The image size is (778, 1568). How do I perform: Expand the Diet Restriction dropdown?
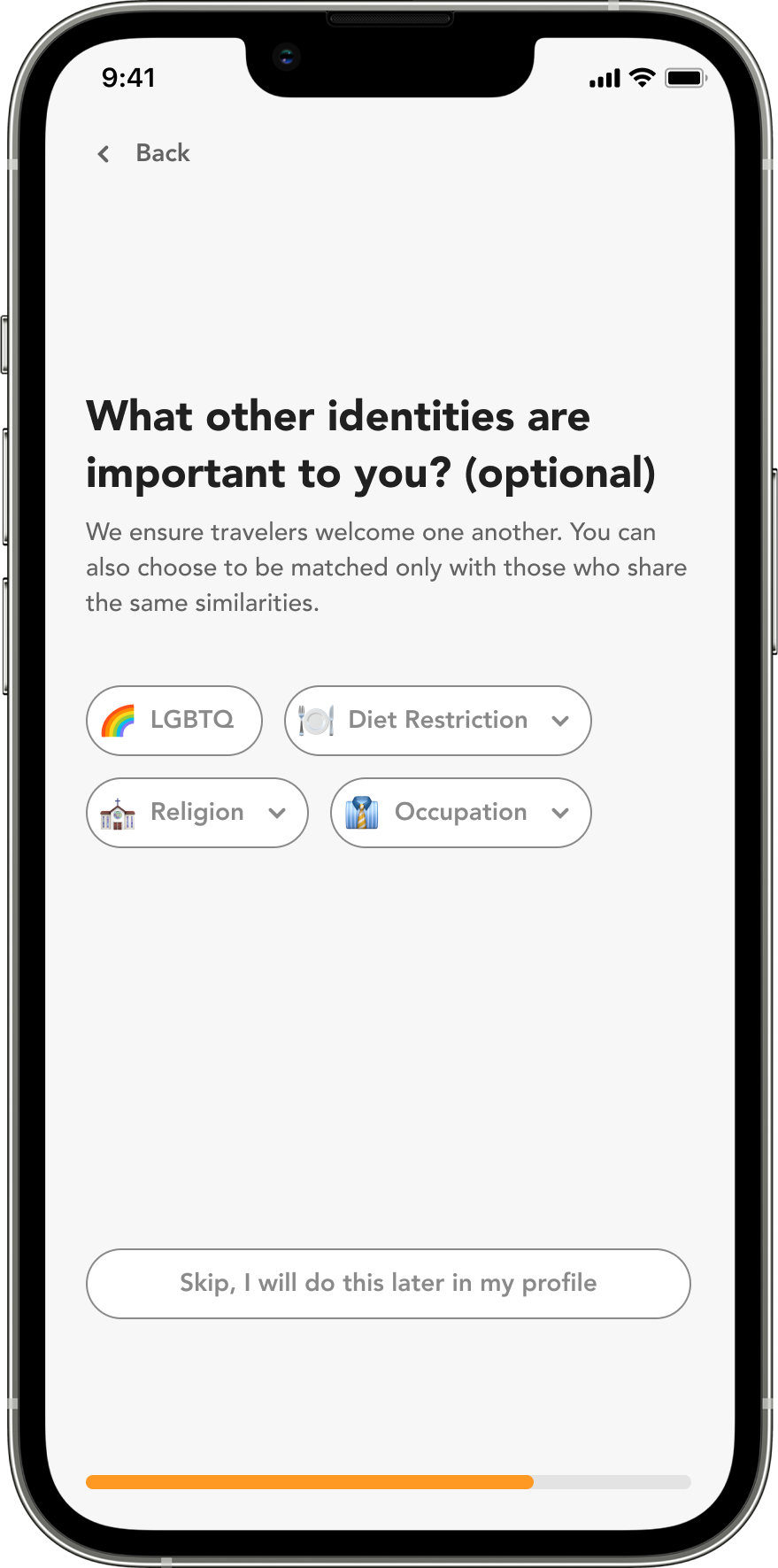437,720
